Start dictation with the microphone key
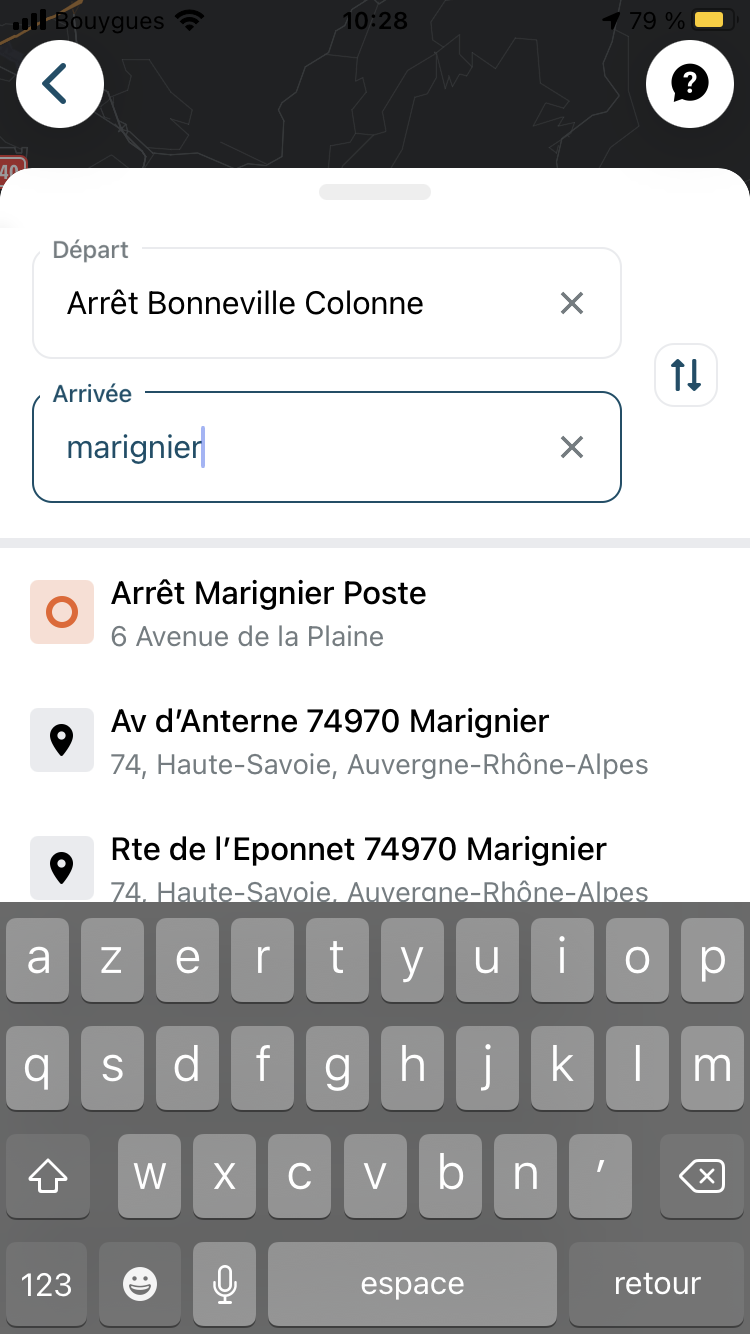This screenshot has height=1334, width=750. pos(225,1284)
